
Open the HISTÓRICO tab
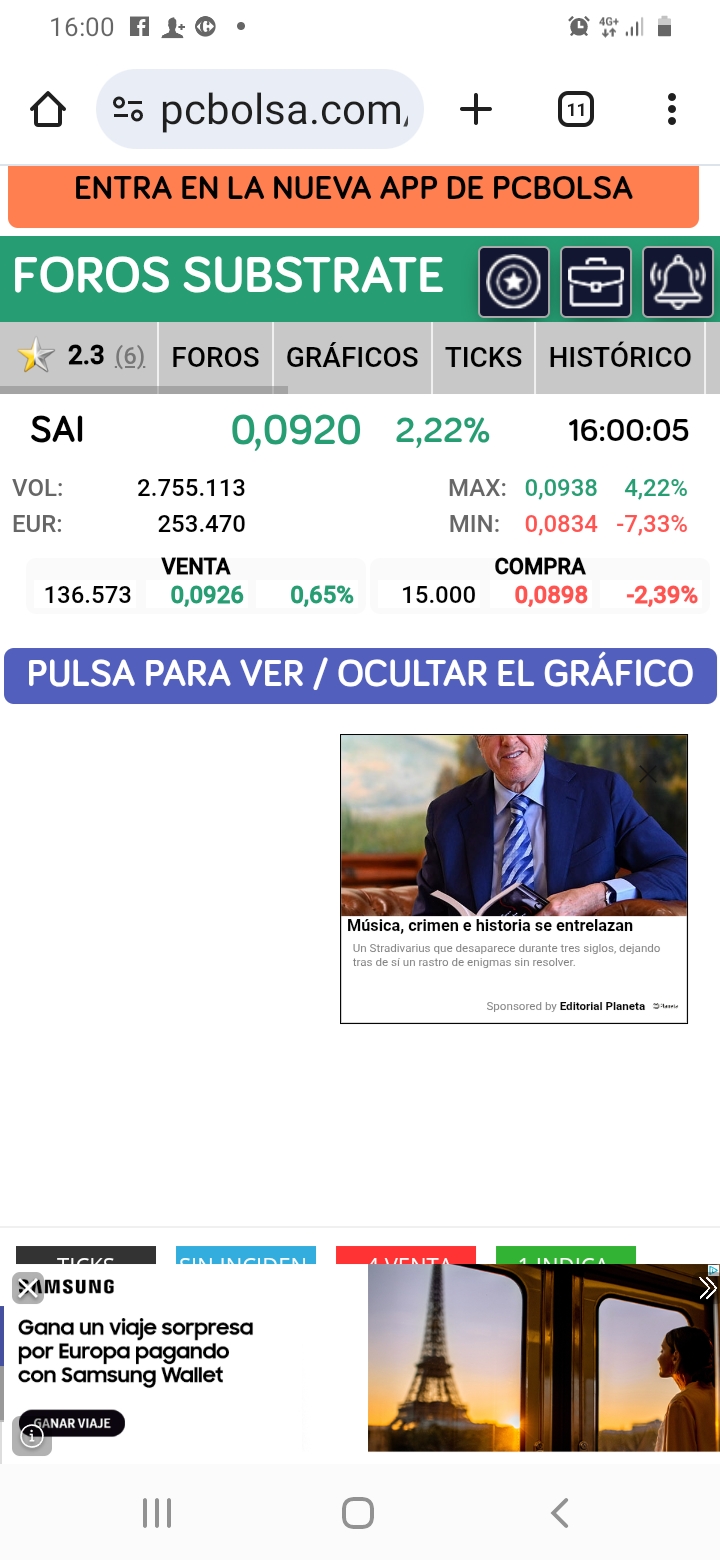pyautogui.click(x=620, y=356)
